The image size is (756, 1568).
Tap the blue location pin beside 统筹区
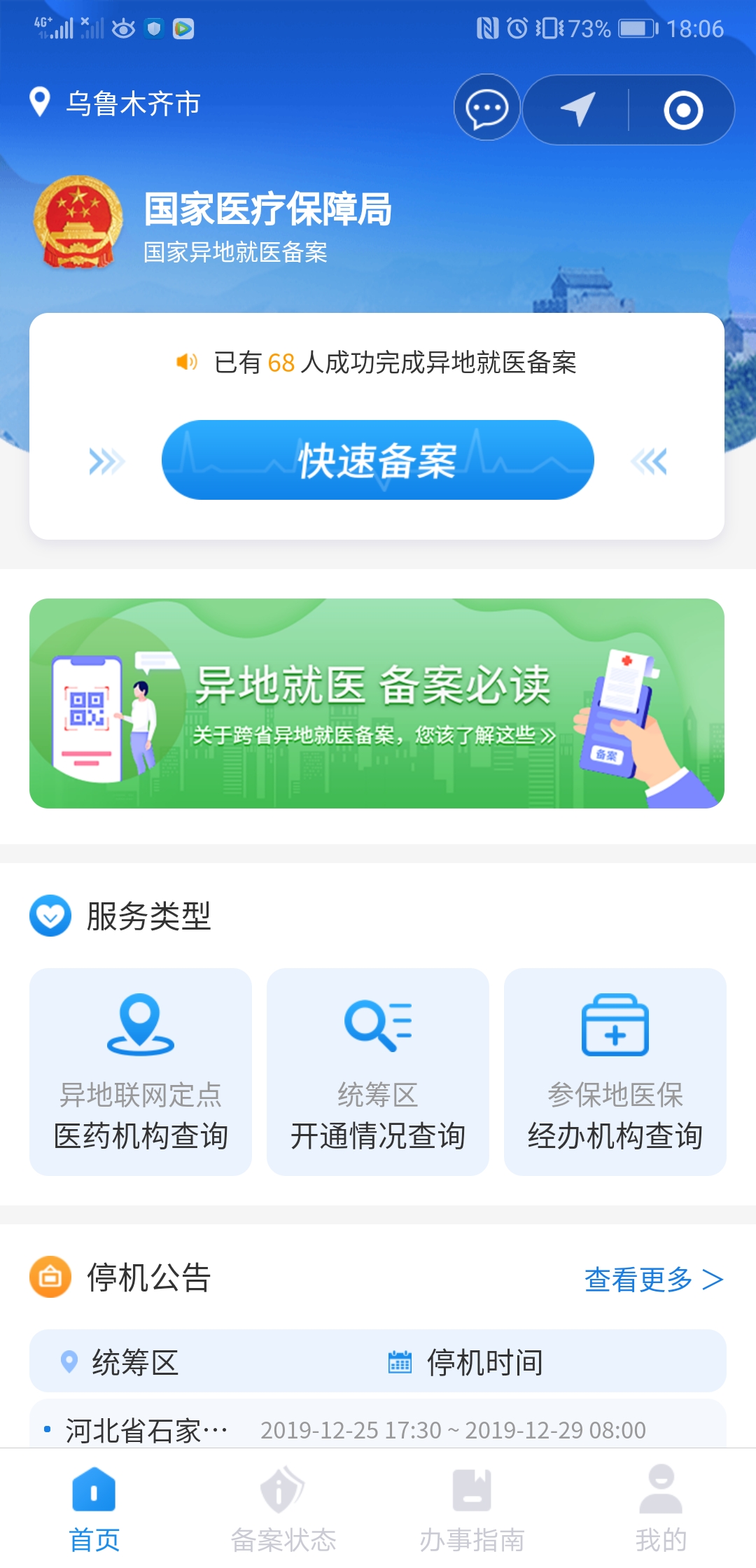coord(68,1362)
